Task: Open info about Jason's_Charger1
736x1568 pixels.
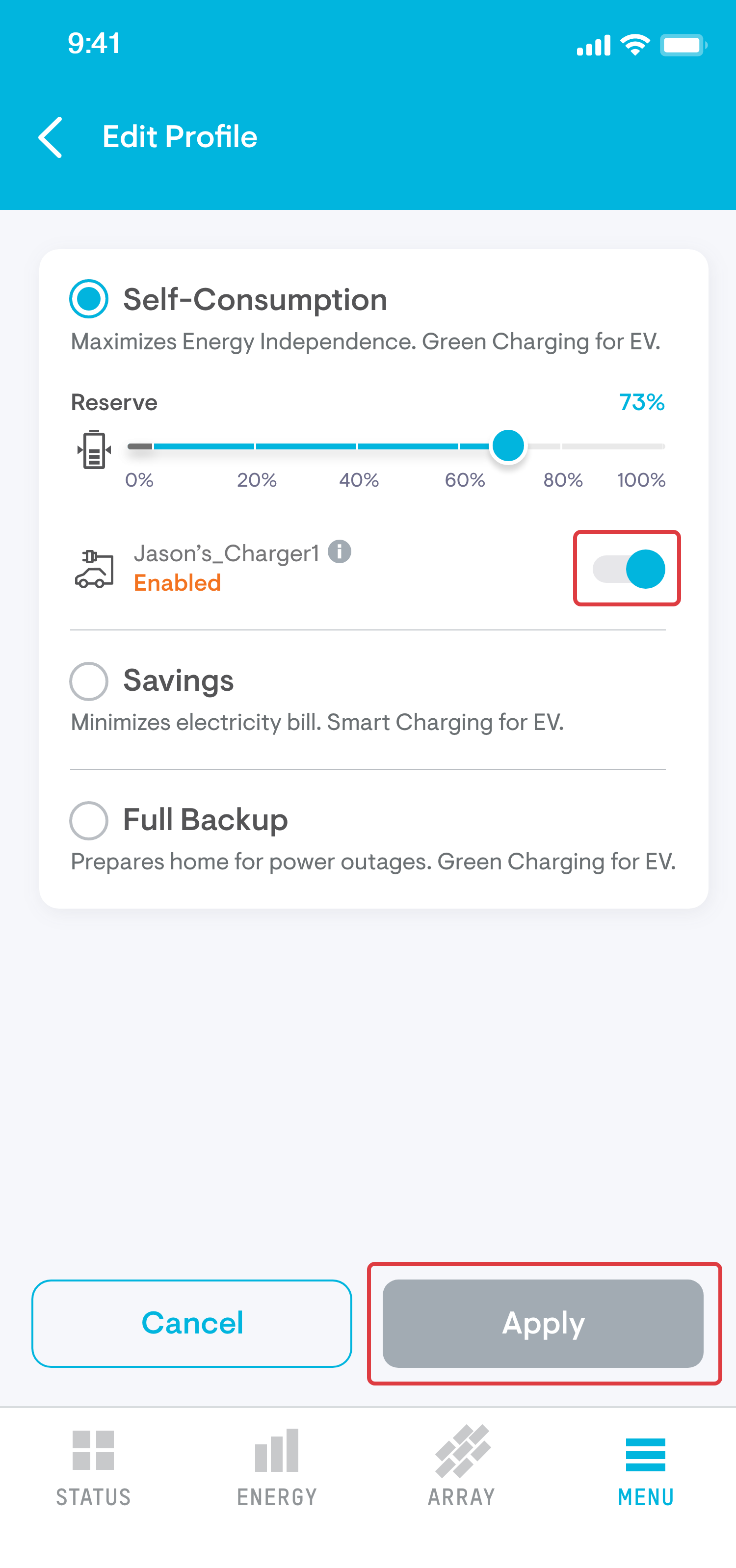Action: tap(340, 552)
